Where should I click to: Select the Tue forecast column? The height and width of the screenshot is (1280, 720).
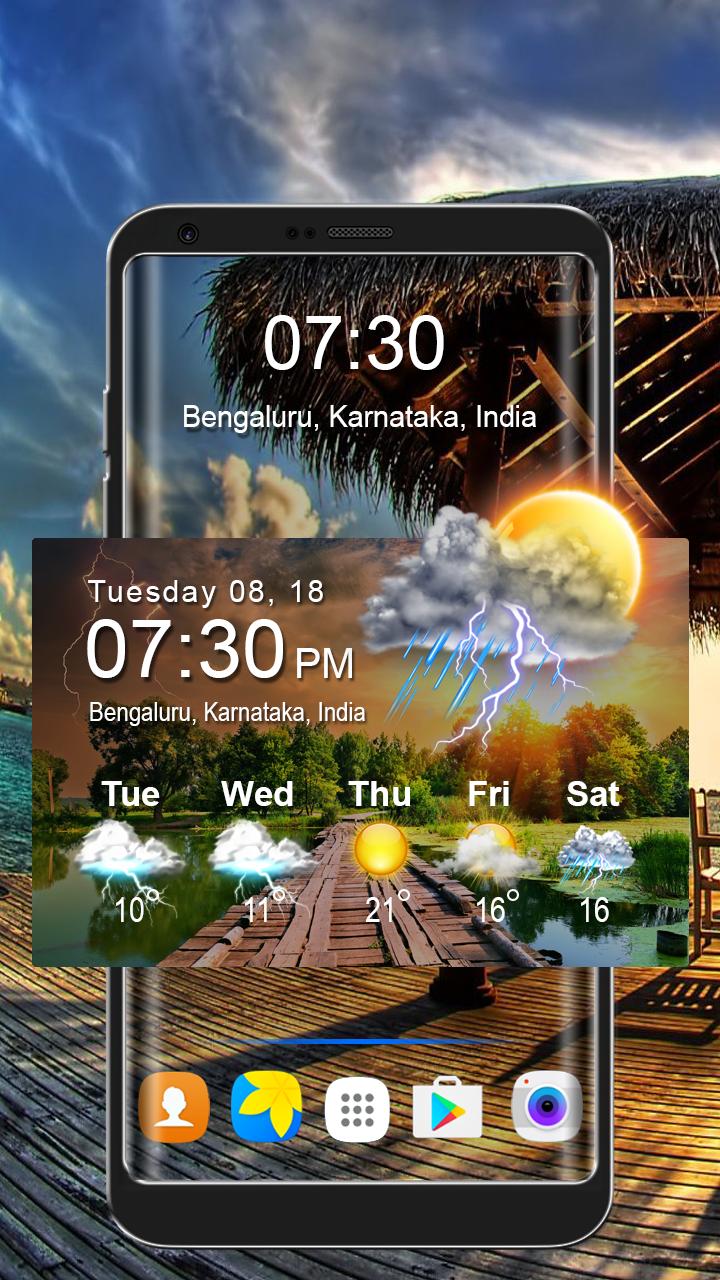click(x=131, y=797)
